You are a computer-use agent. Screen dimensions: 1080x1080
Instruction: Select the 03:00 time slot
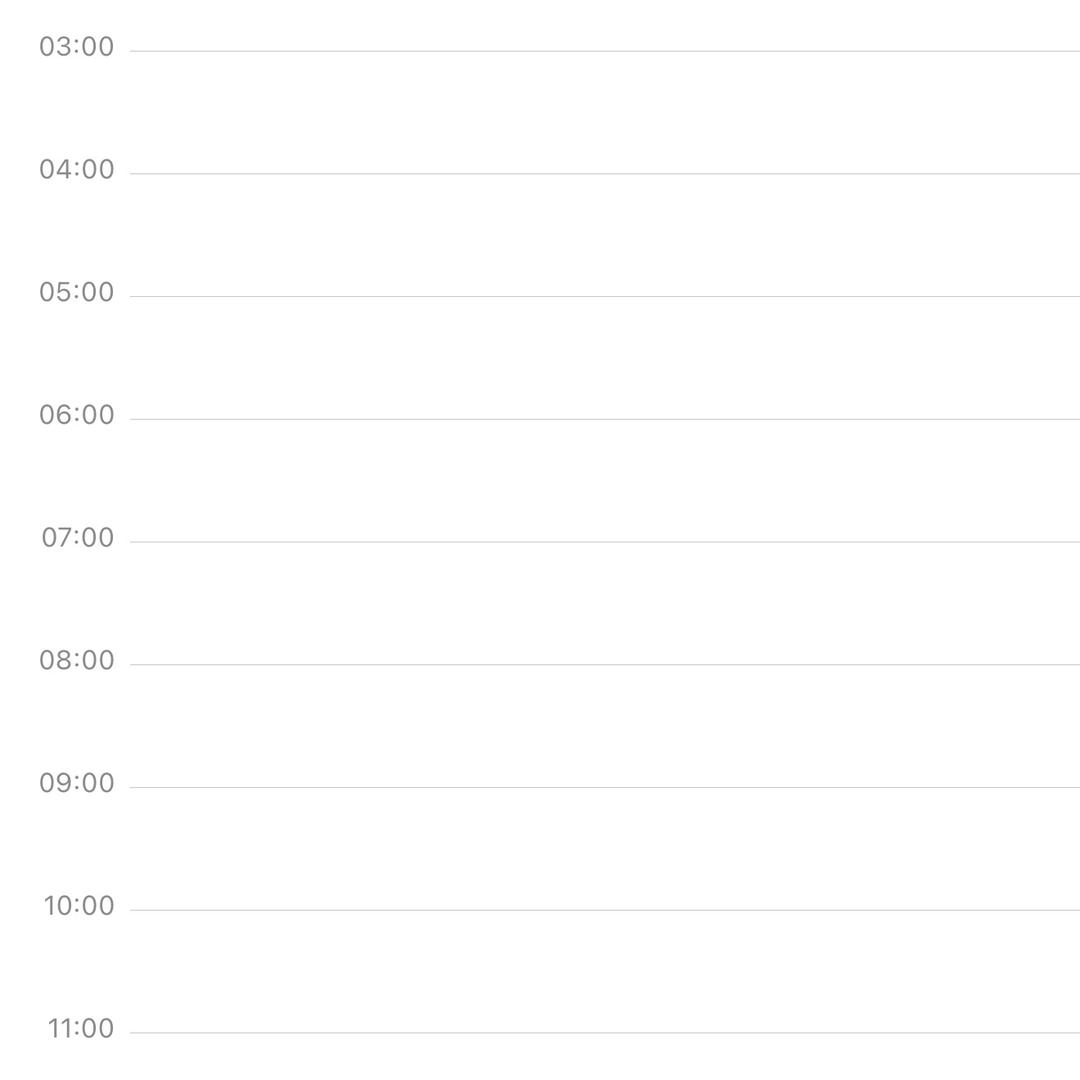pos(604,112)
